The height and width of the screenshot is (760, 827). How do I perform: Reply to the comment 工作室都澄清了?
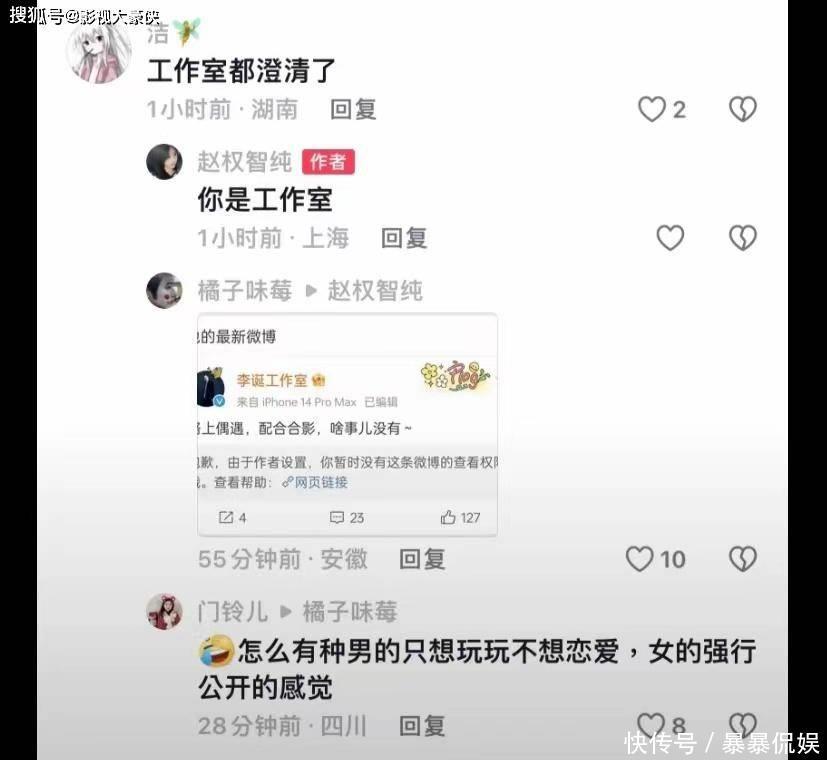point(353,109)
